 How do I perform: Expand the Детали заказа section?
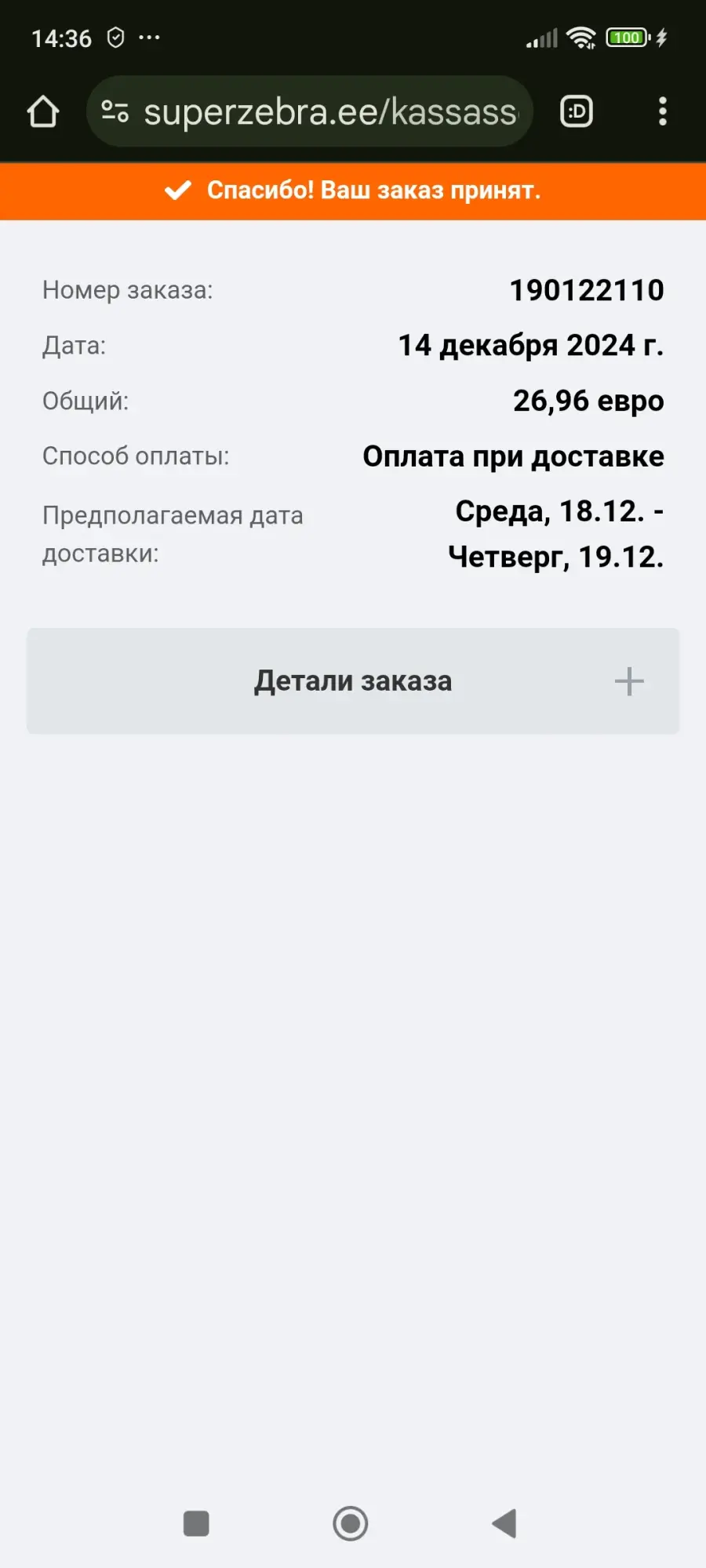point(353,681)
